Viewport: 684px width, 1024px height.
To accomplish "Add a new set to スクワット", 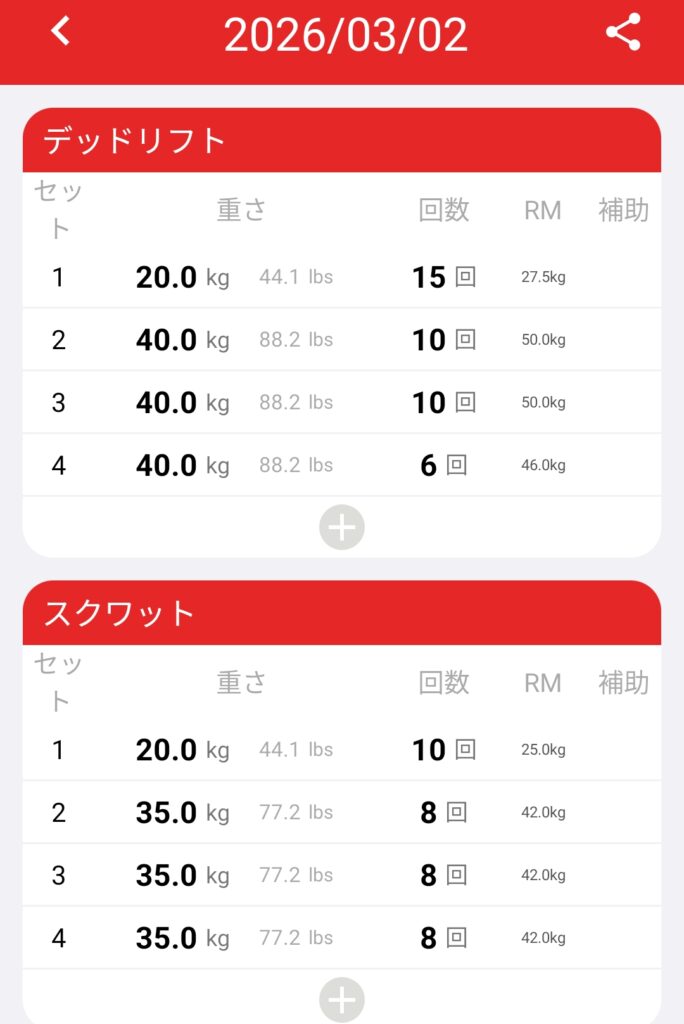I will point(342,1000).
